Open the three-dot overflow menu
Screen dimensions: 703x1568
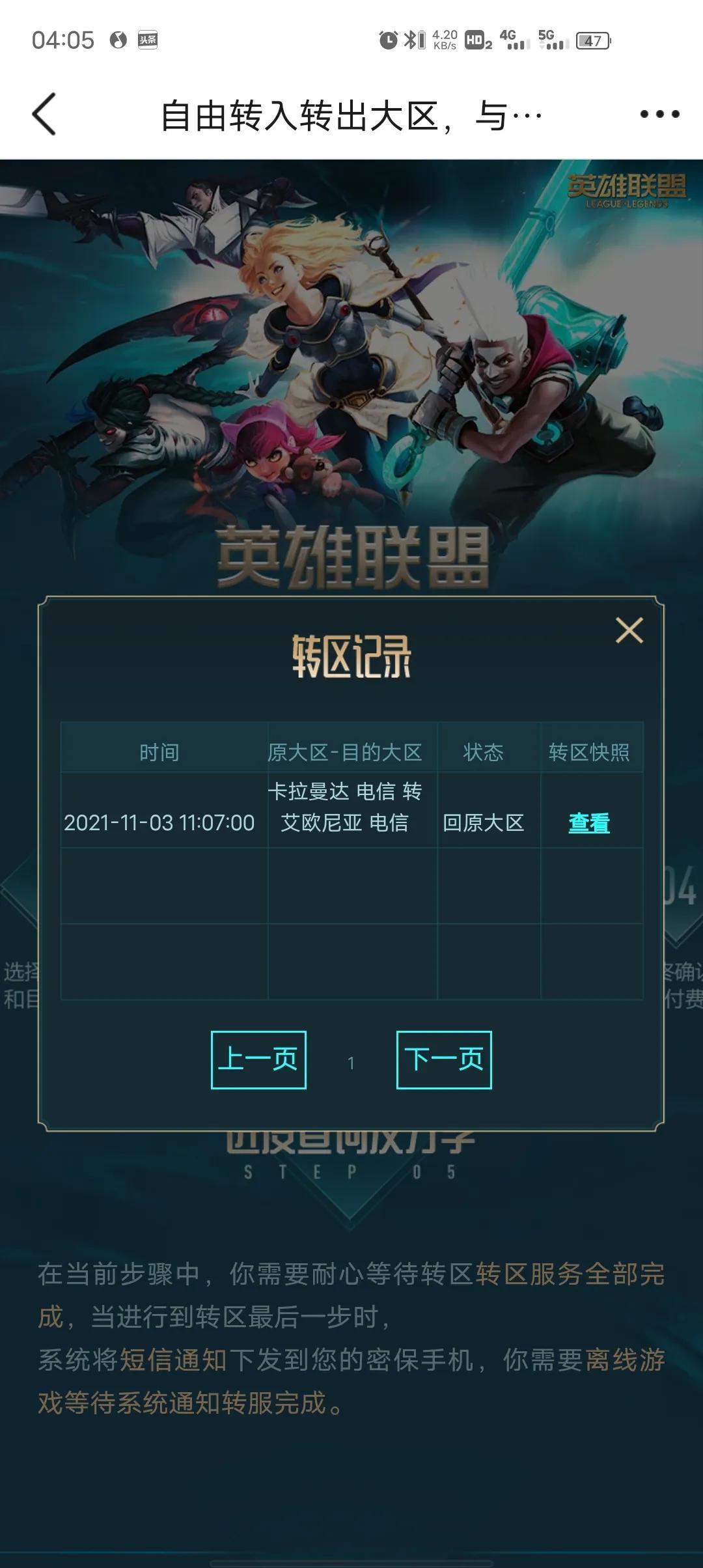click(x=659, y=114)
